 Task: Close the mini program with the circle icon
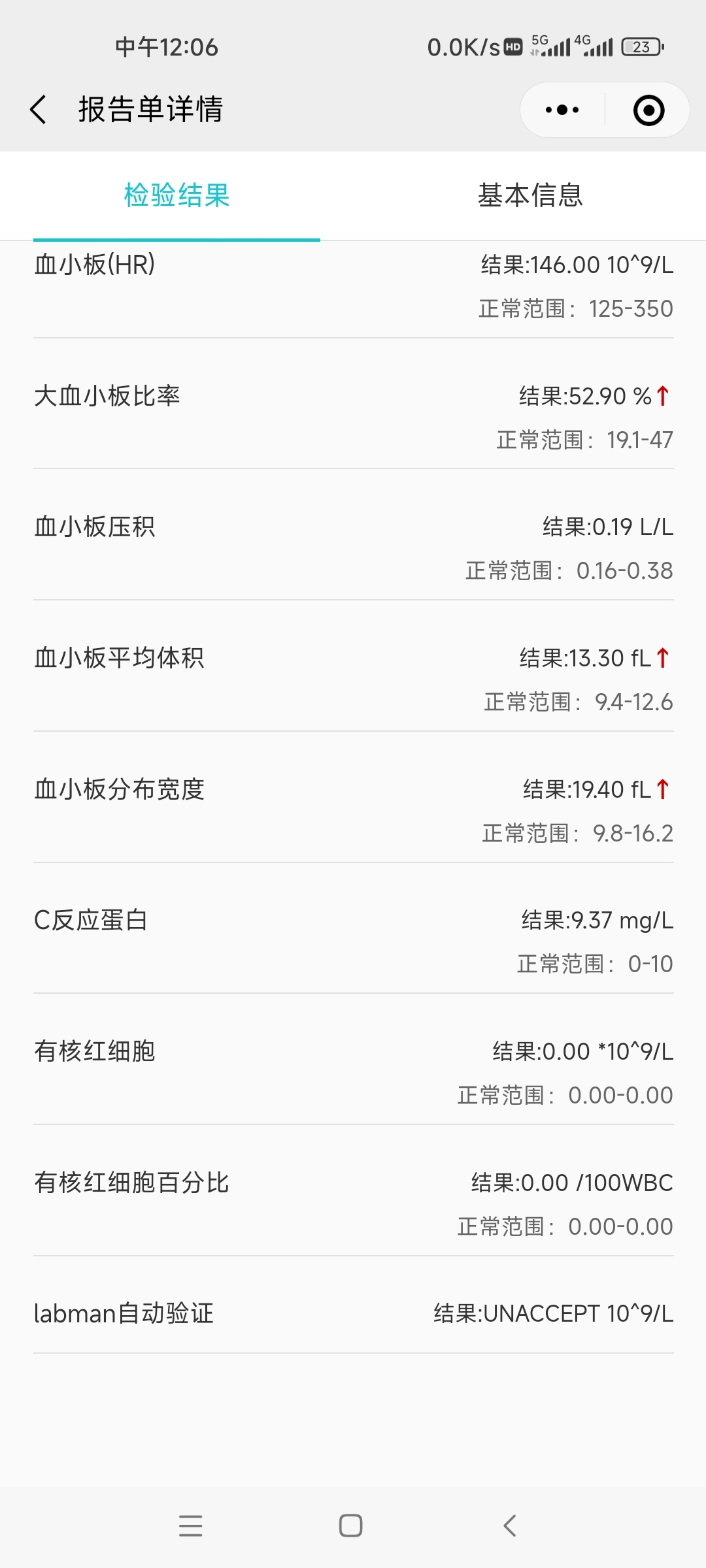pos(648,110)
